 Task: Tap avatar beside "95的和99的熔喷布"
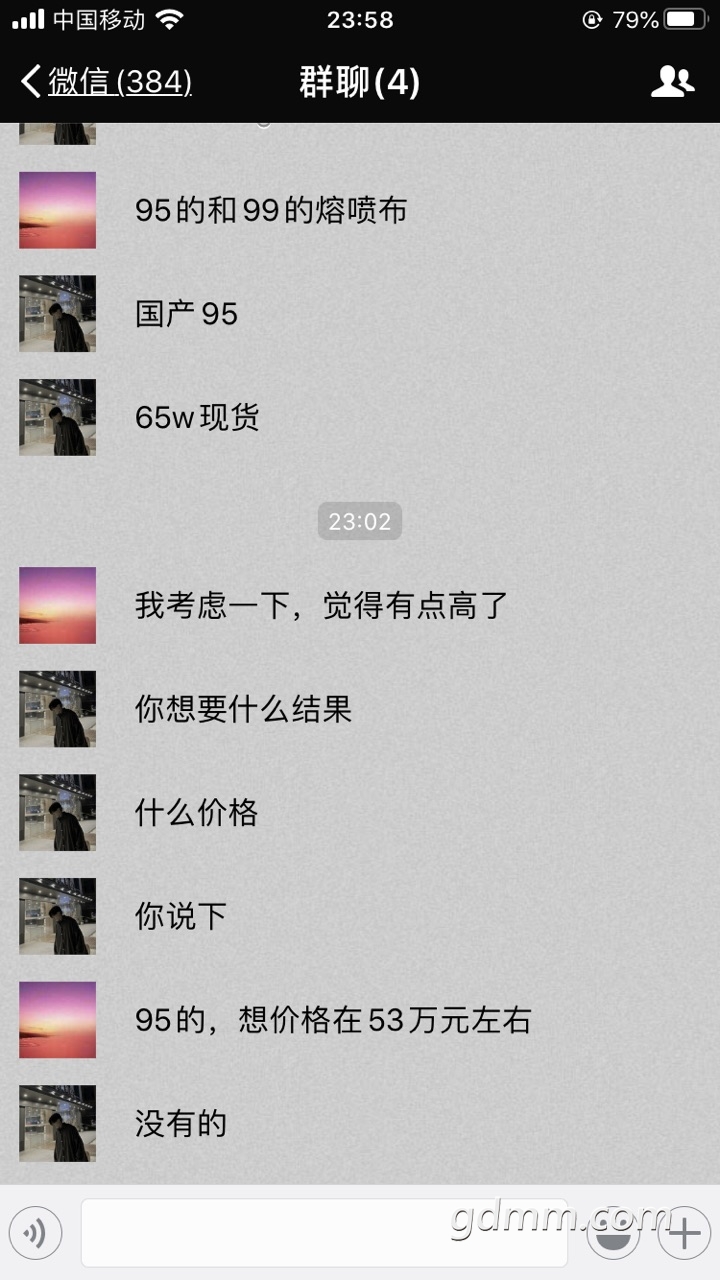tap(58, 210)
